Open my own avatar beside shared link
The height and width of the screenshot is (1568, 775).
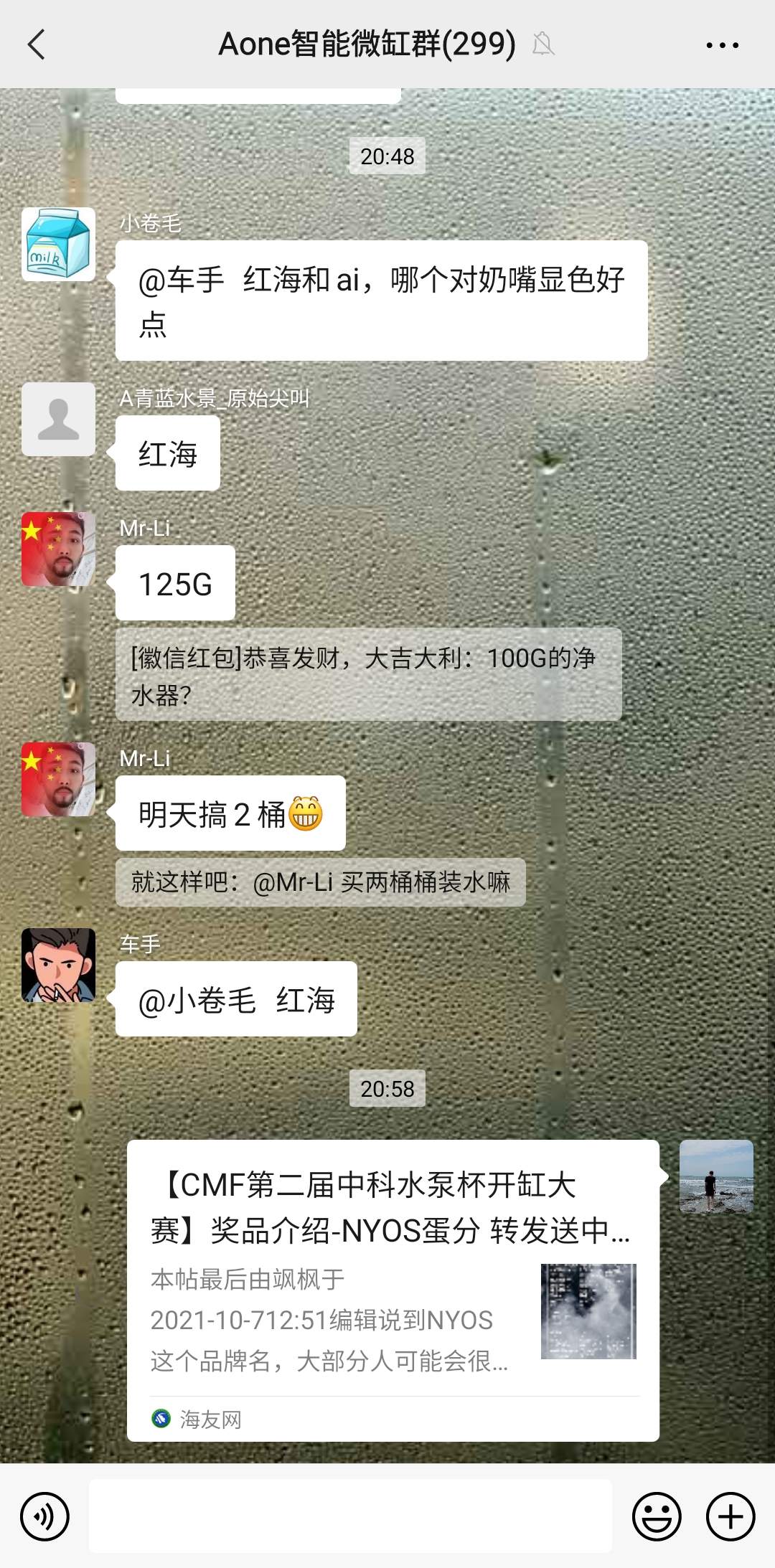pyautogui.click(x=715, y=1176)
